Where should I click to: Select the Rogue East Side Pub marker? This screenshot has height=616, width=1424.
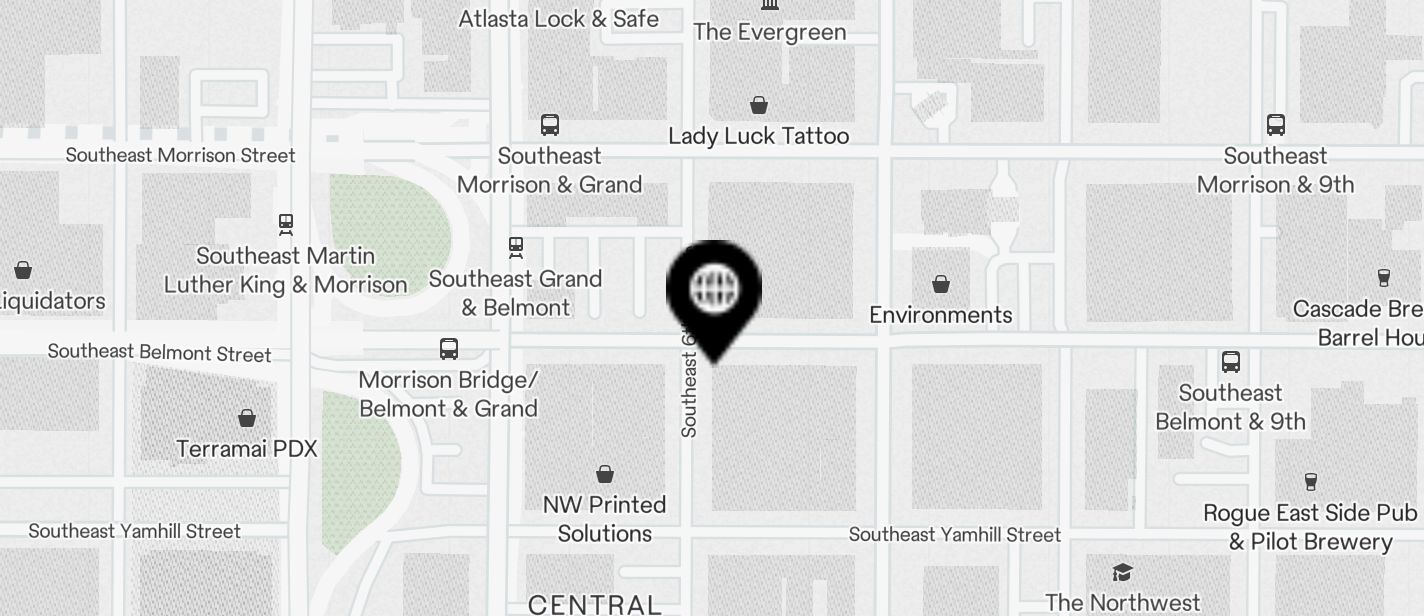(x=1312, y=483)
